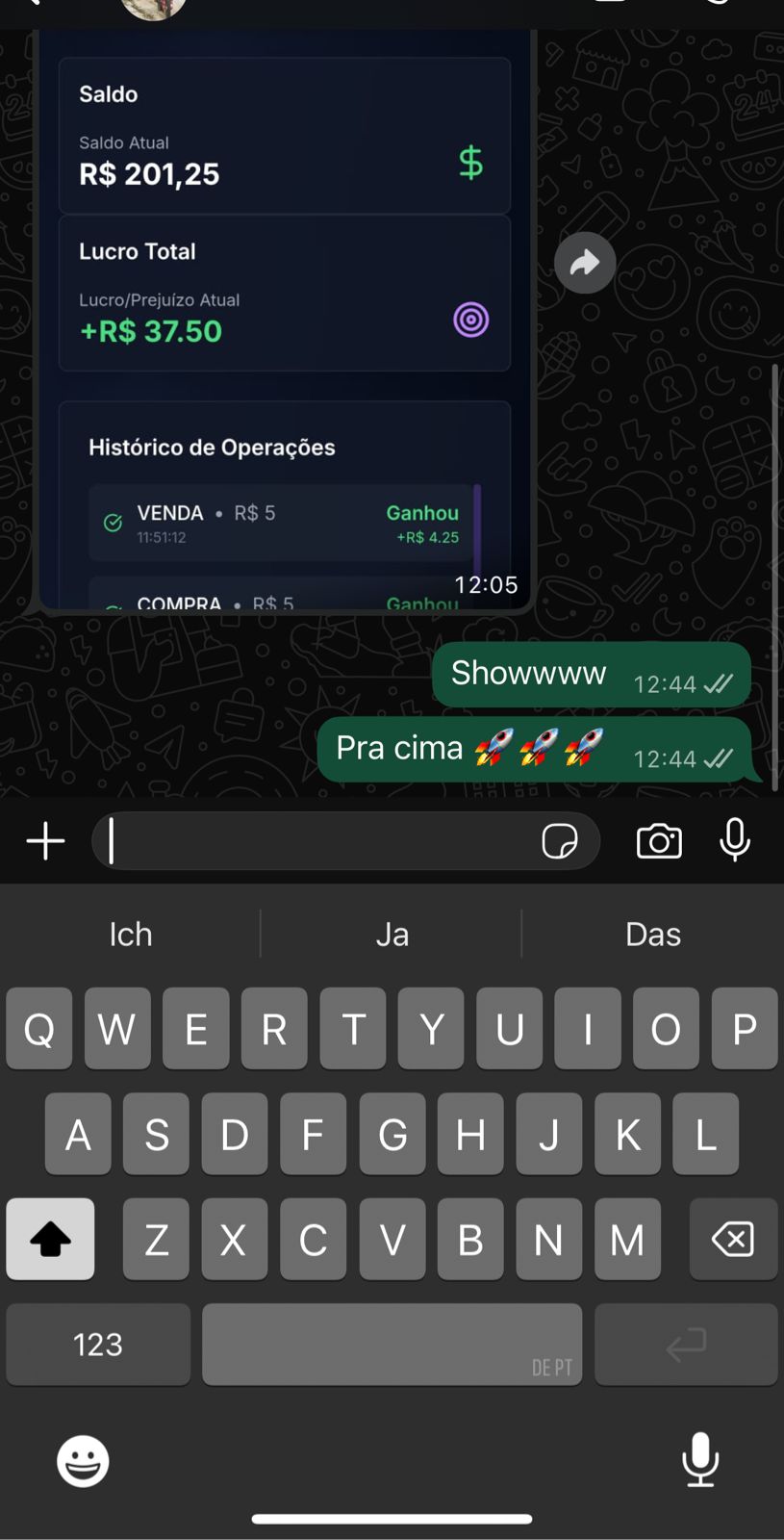784x1540 pixels.
Task: Open the received balance screenshot image
Action: (x=285, y=318)
